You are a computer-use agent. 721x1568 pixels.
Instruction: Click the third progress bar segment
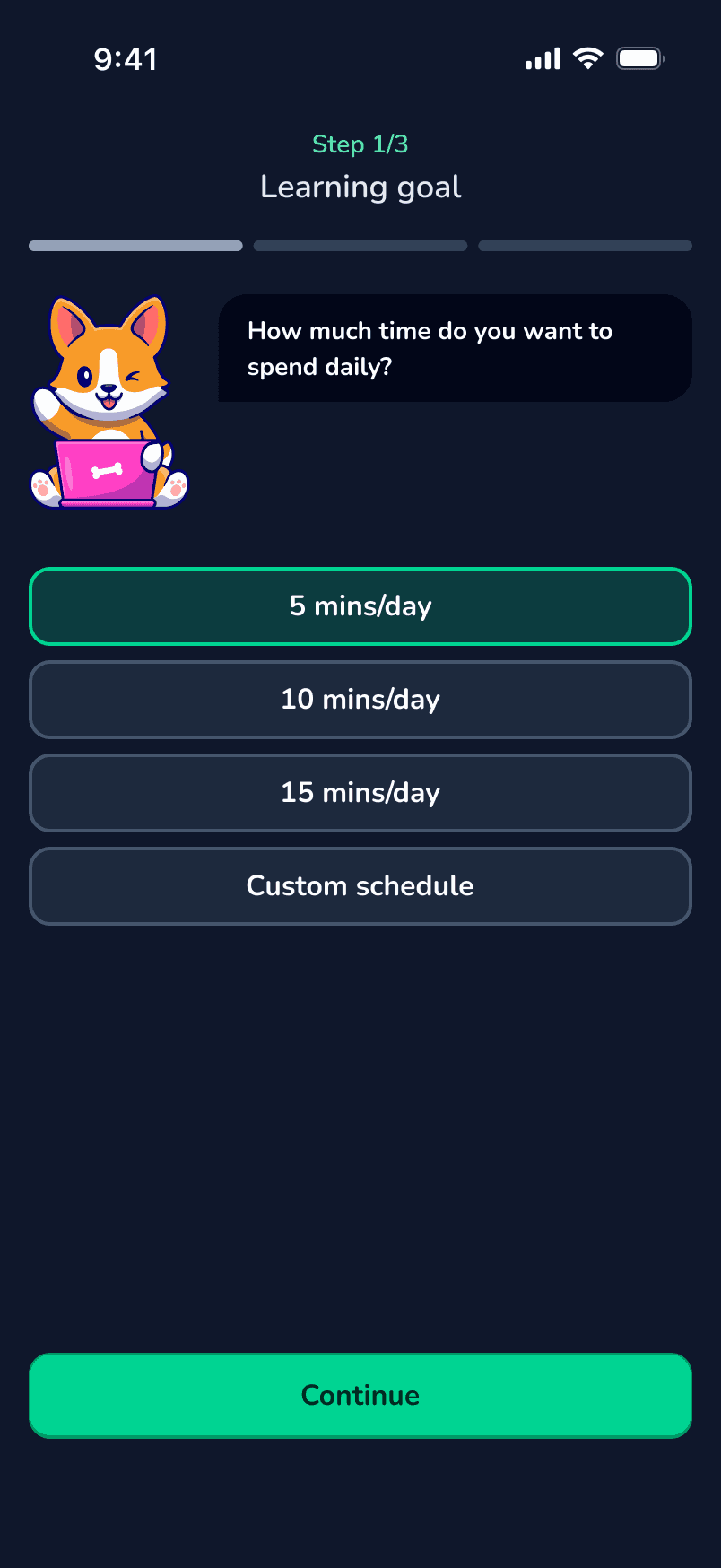coord(585,245)
